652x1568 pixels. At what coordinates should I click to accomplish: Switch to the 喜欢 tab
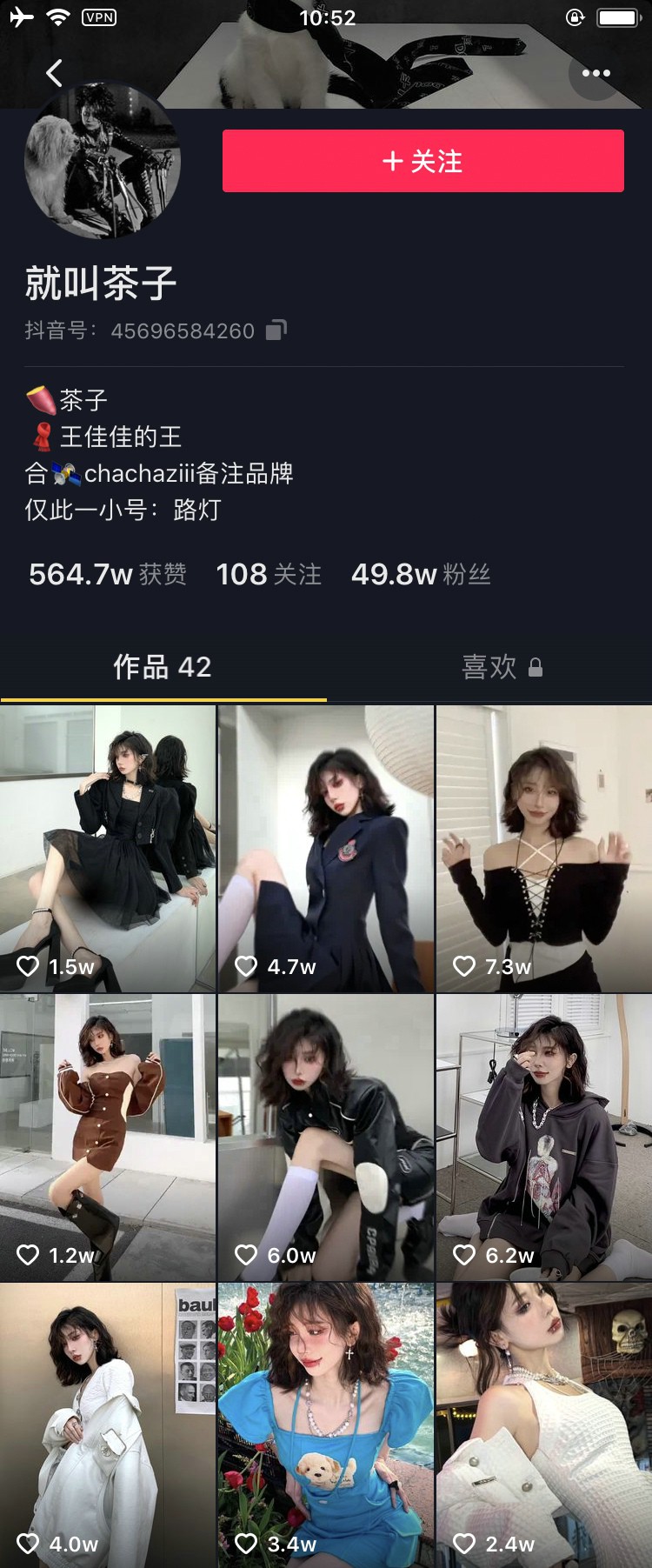pyautogui.click(x=502, y=667)
